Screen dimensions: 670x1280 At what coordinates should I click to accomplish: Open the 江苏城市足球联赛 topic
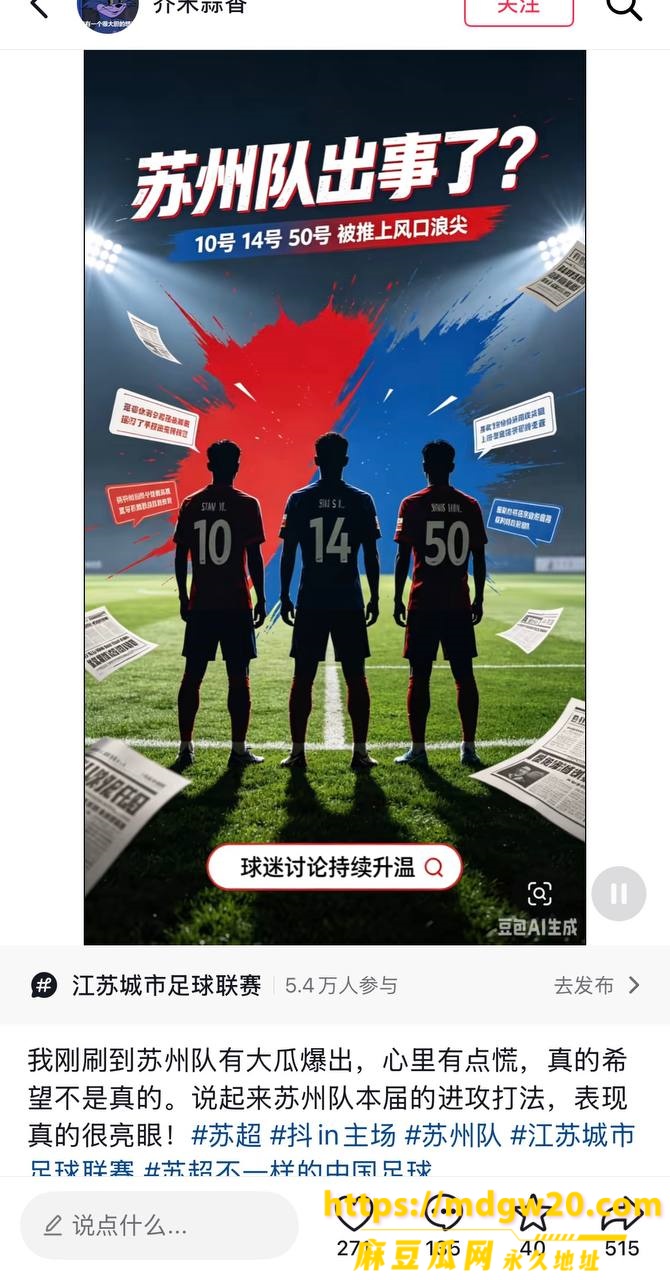pyautogui.click(x=166, y=985)
